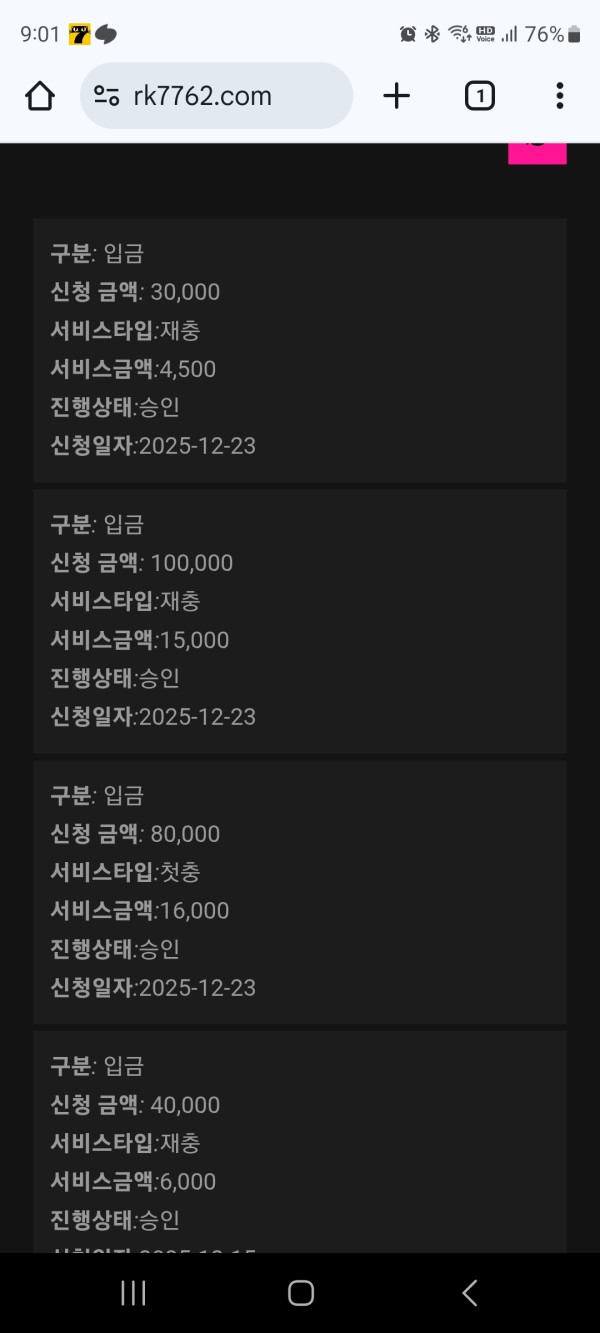Return to the phone home screen
Screen dimensions: 600x1333
(x=300, y=1293)
